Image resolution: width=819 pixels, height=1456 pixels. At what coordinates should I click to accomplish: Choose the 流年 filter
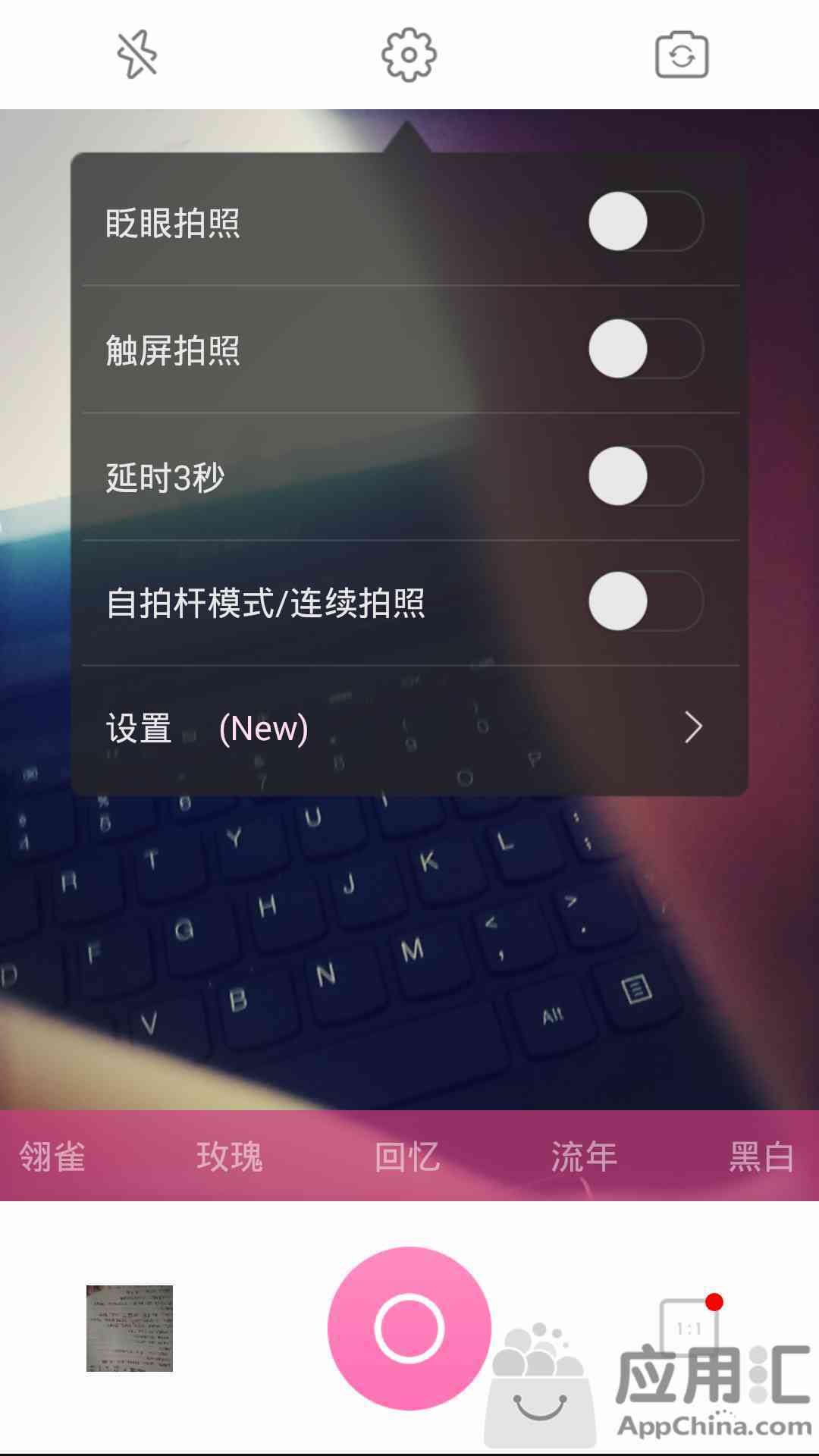[584, 1156]
